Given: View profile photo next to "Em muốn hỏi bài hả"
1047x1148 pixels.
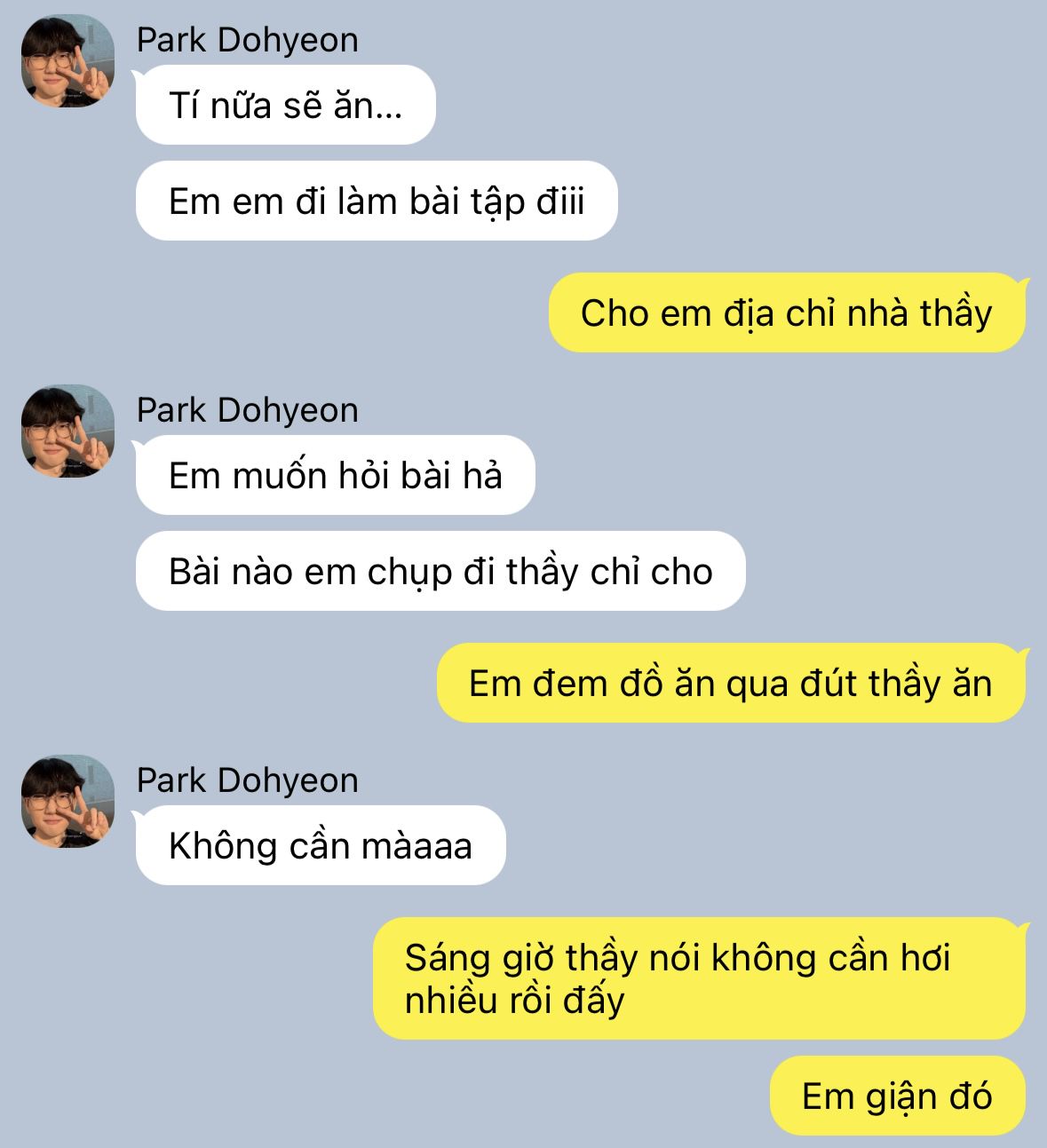Looking at the screenshot, I should pos(67,431).
